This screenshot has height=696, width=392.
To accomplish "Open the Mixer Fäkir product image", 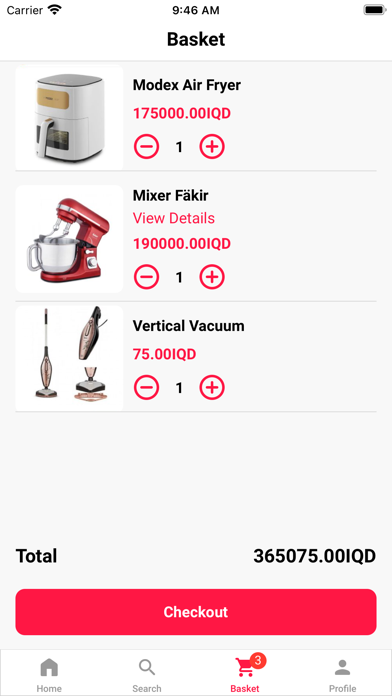I will coord(69,239).
